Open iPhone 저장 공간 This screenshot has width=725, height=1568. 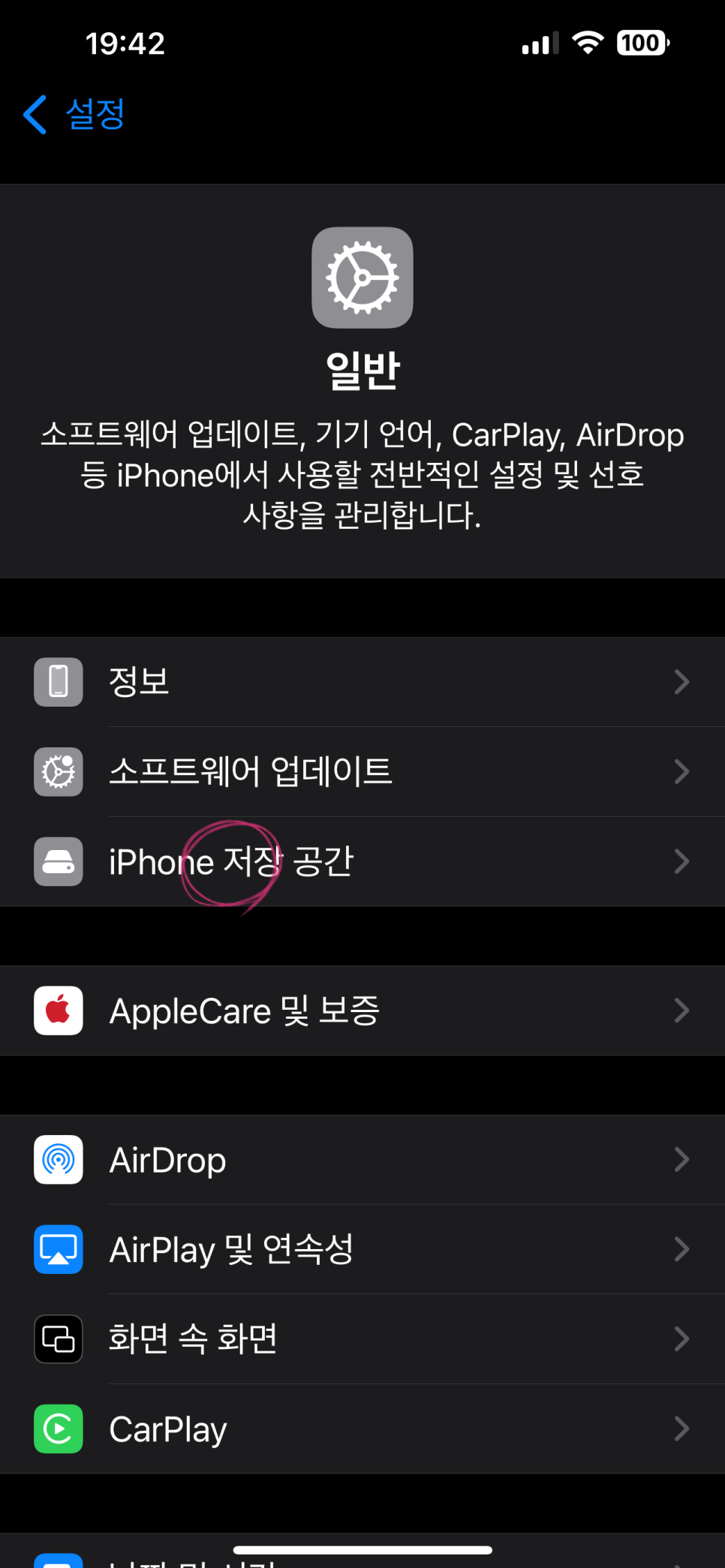click(362, 861)
